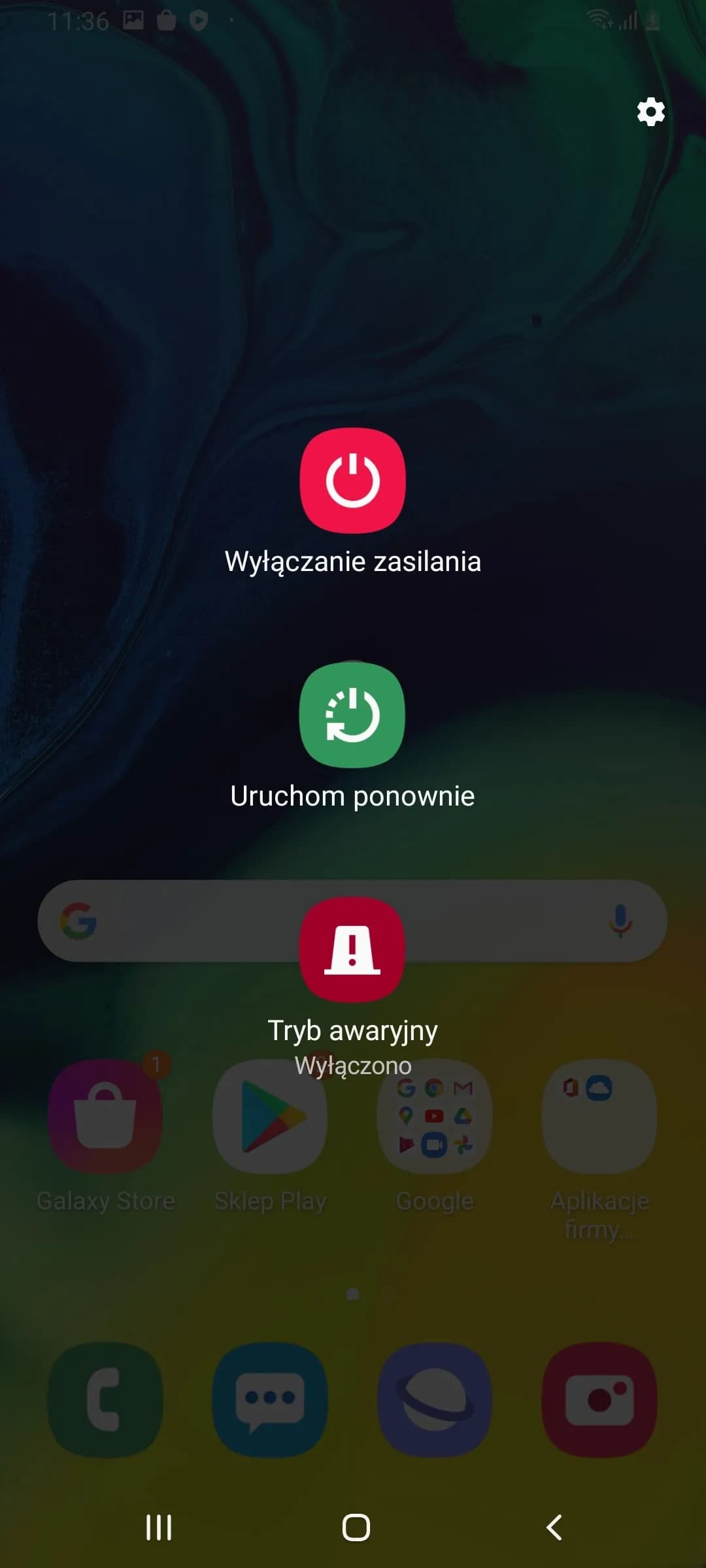
Task: Open the power menu settings gear
Action: coord(650,112)
